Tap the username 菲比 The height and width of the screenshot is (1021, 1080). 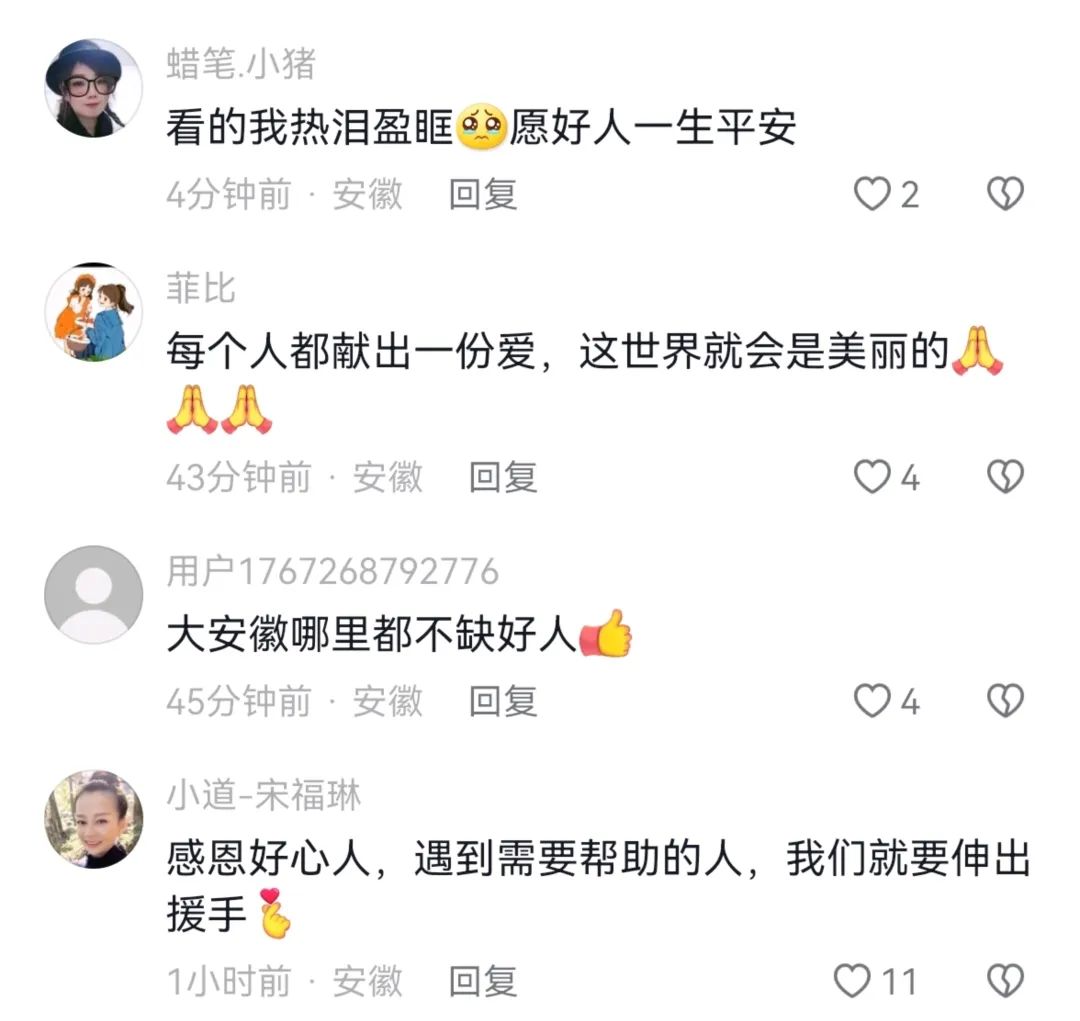pos(200,288)
